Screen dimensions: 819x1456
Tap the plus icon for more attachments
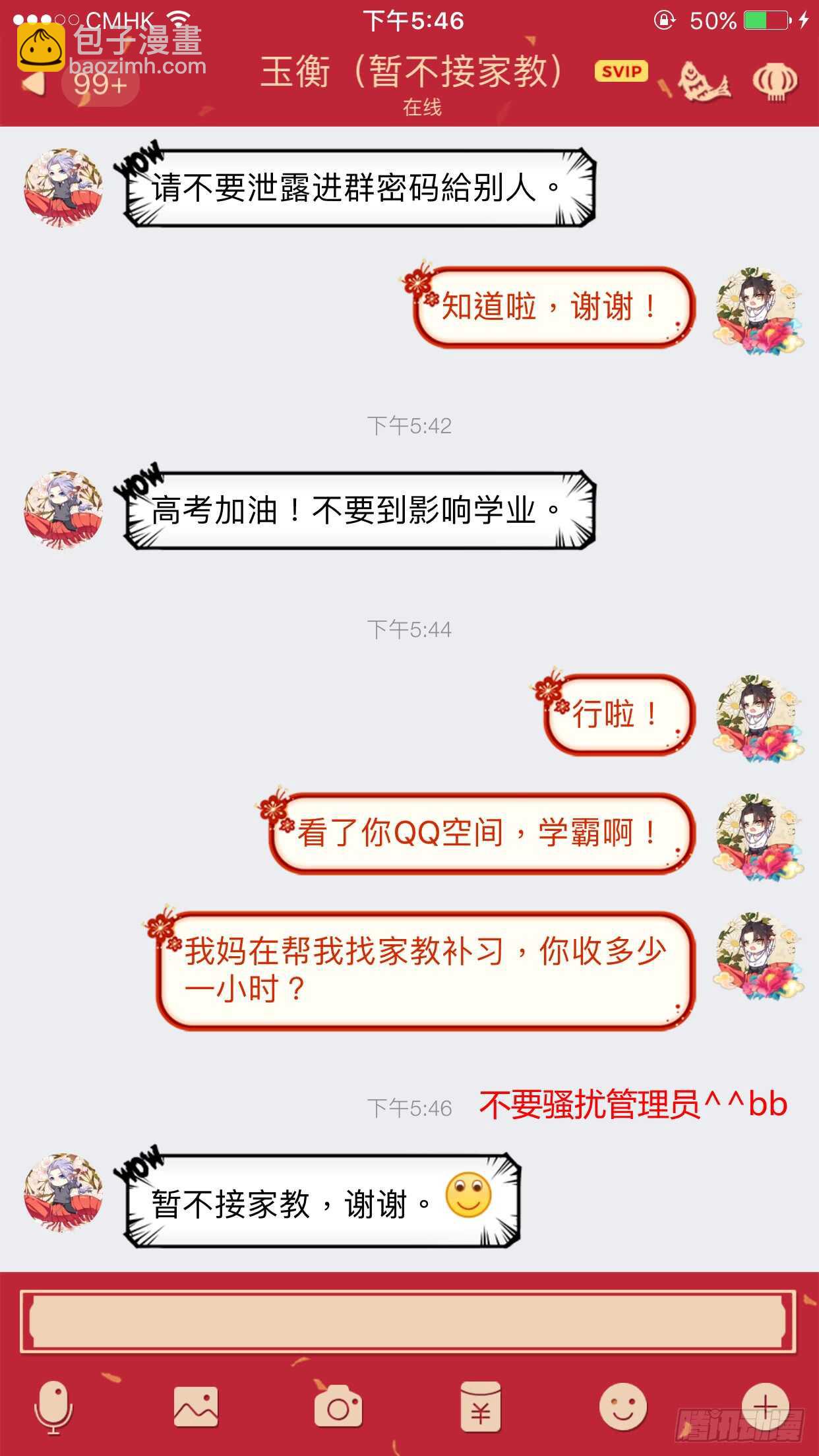(768, 1408)
